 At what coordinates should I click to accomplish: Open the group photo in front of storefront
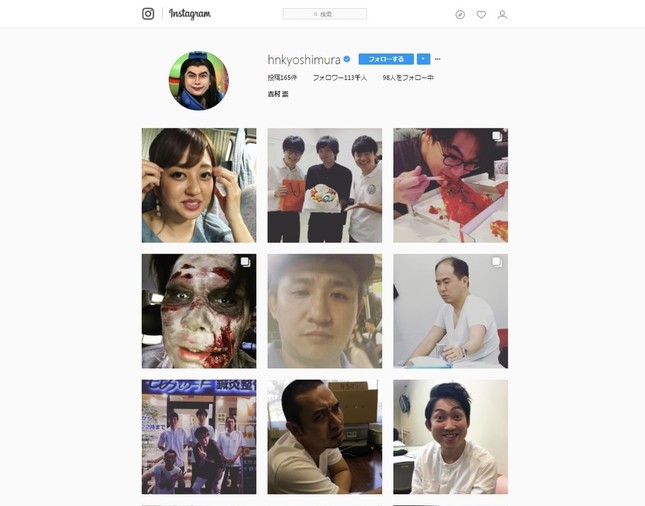pos(198,437)
